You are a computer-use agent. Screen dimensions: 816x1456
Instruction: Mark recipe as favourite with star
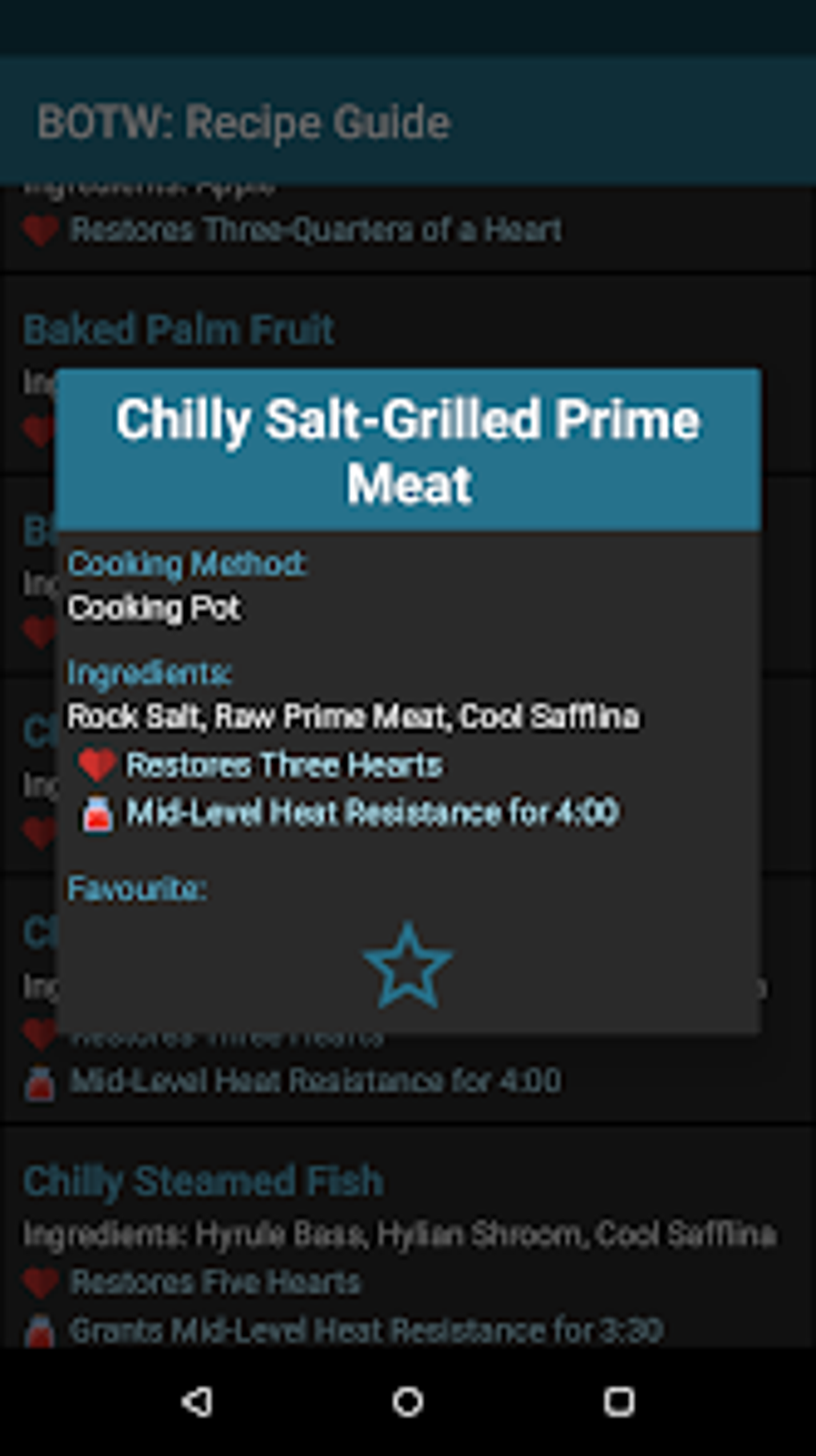pyautogui.click(x=408, y=965)
